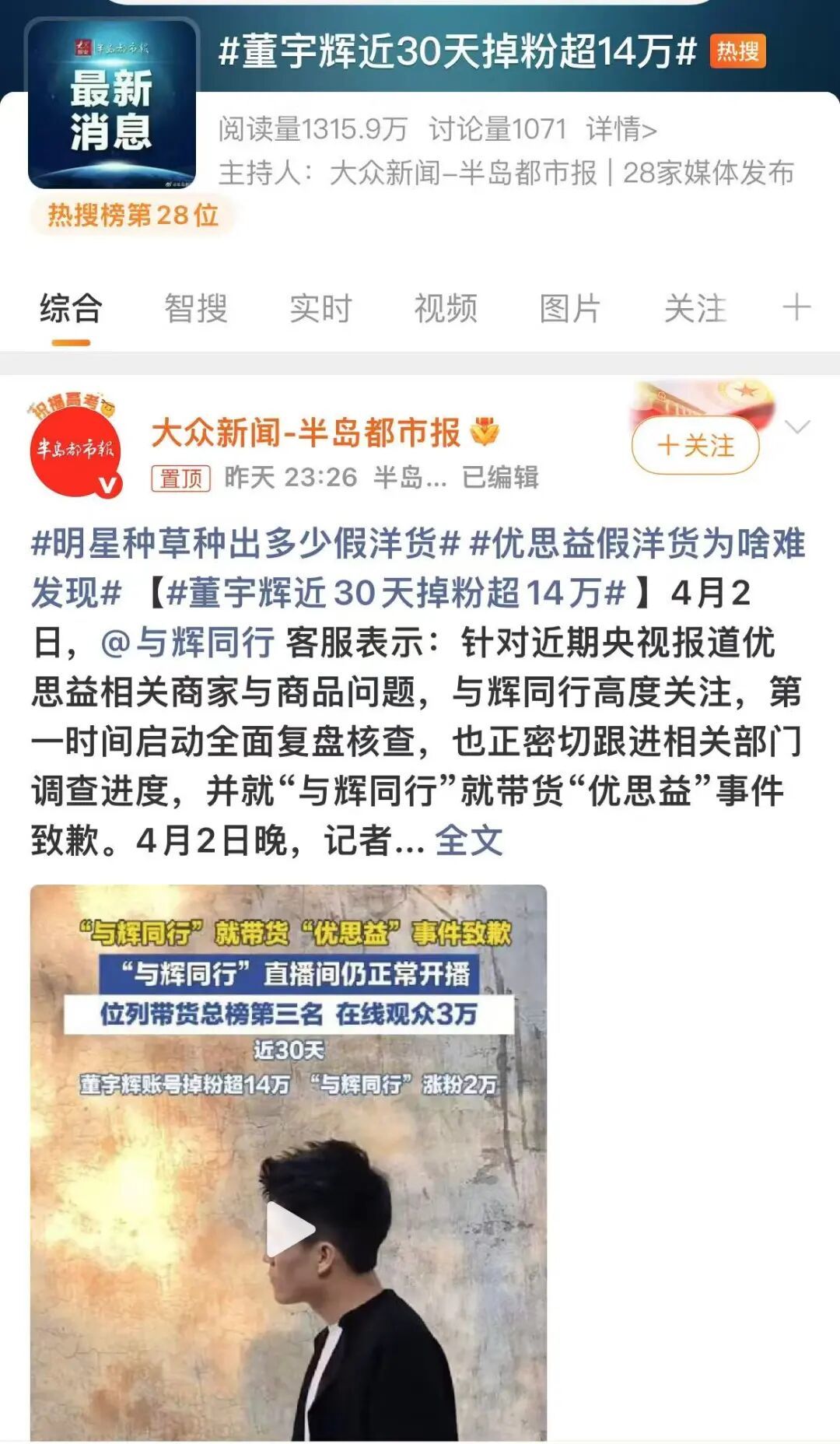
Task: Switch to the 关注 tab
Action: [695, 309]
